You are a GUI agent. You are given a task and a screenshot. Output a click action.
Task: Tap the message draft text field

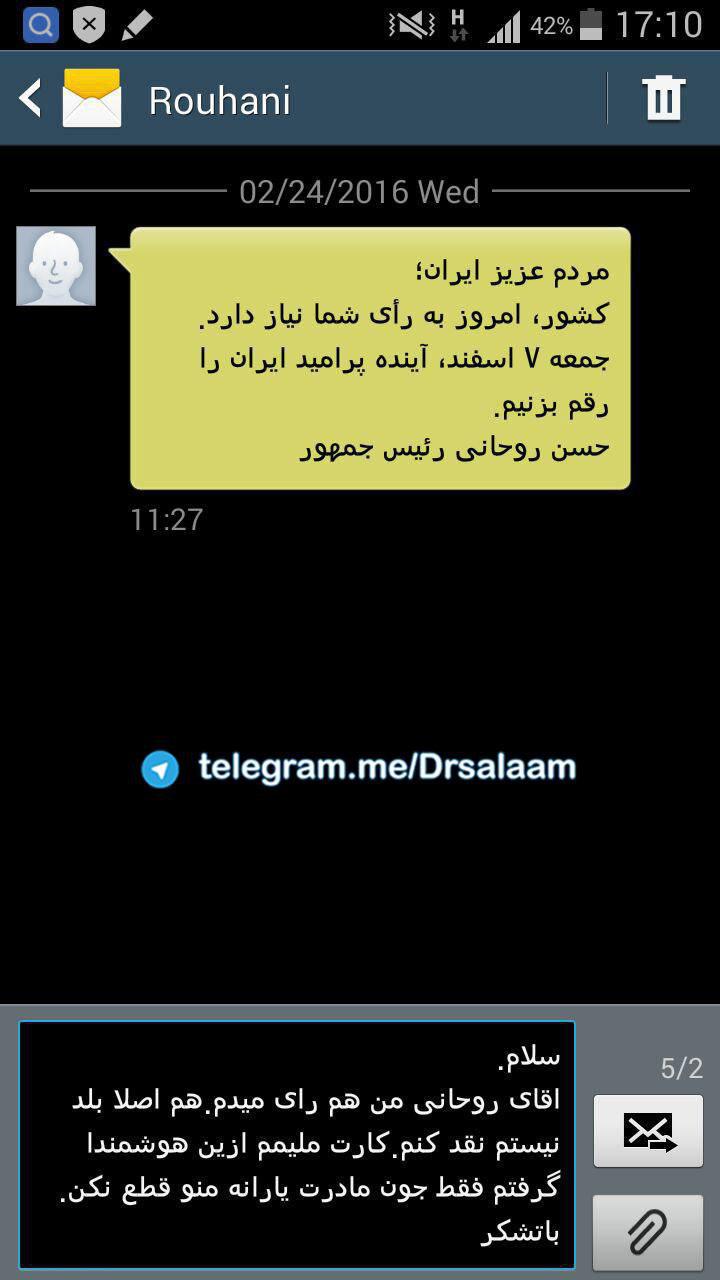297,1144
